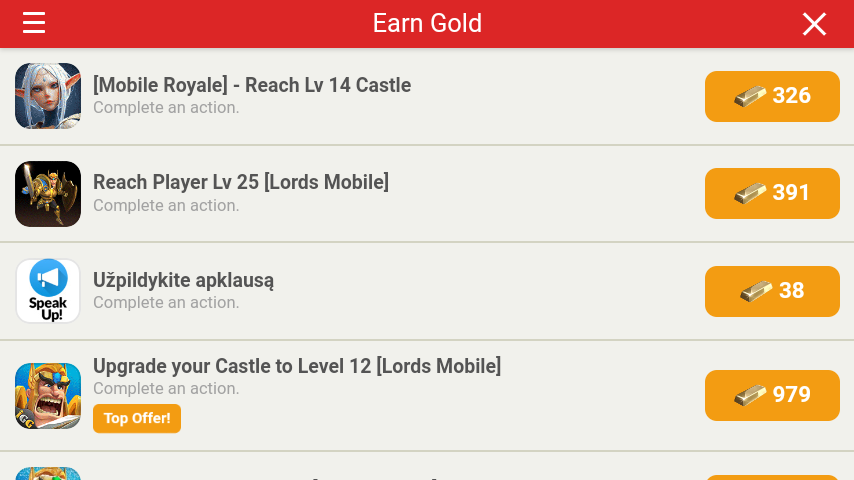Tap the 391 gold button

coord(772,193)
